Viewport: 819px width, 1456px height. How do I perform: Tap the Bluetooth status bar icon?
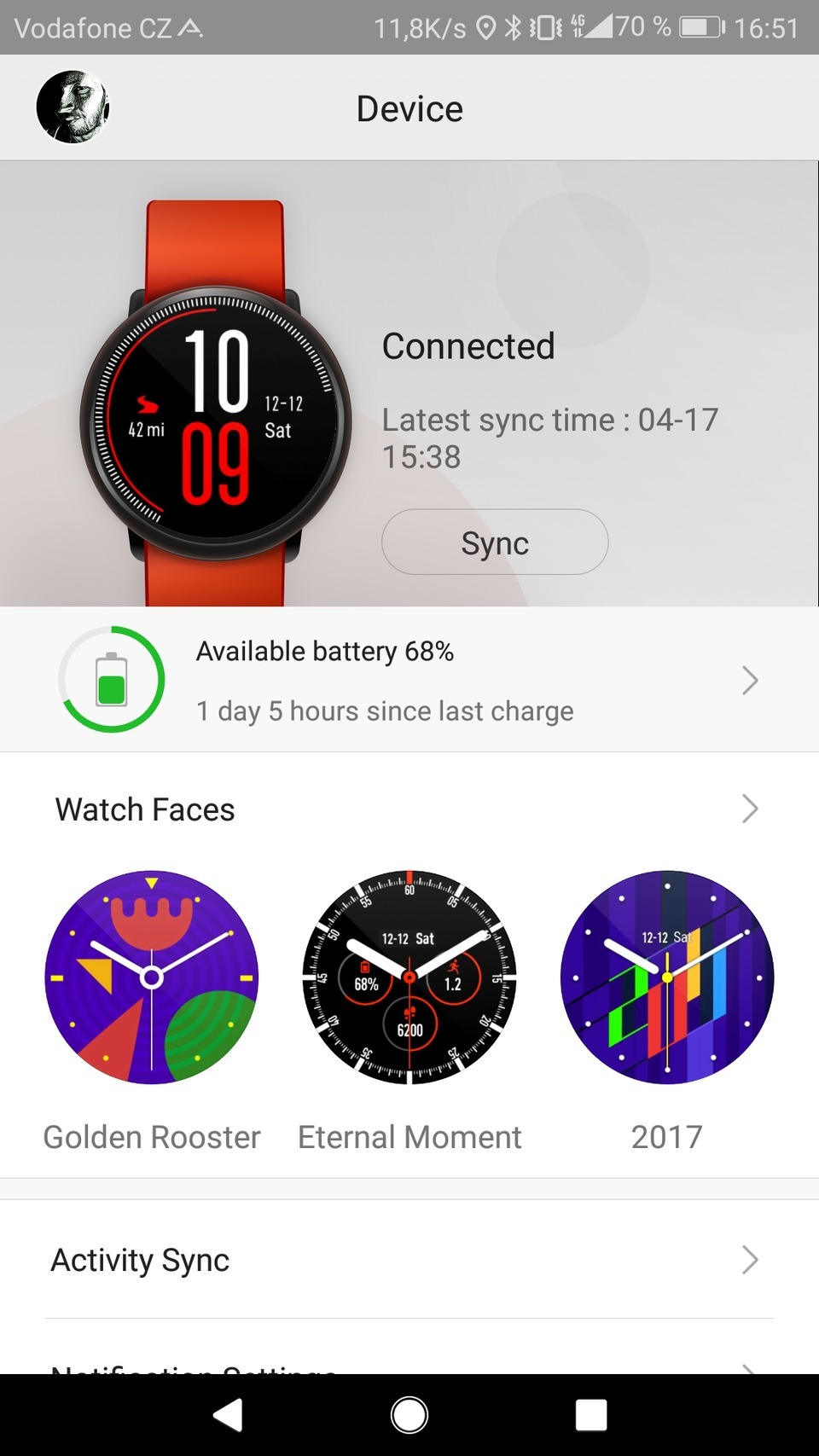click(512, 26)
